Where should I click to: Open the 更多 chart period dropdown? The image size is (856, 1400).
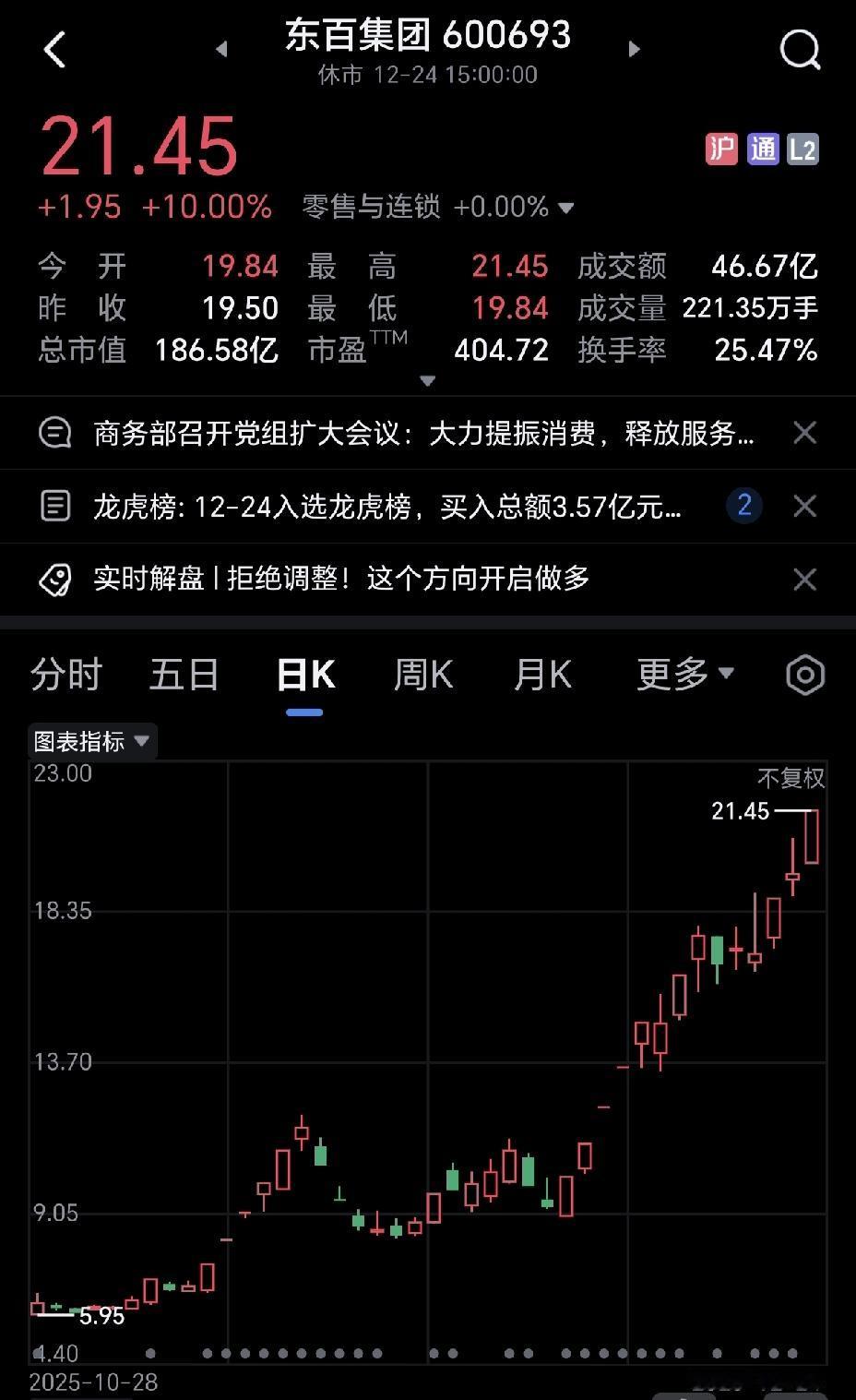(x=685, y=675)
